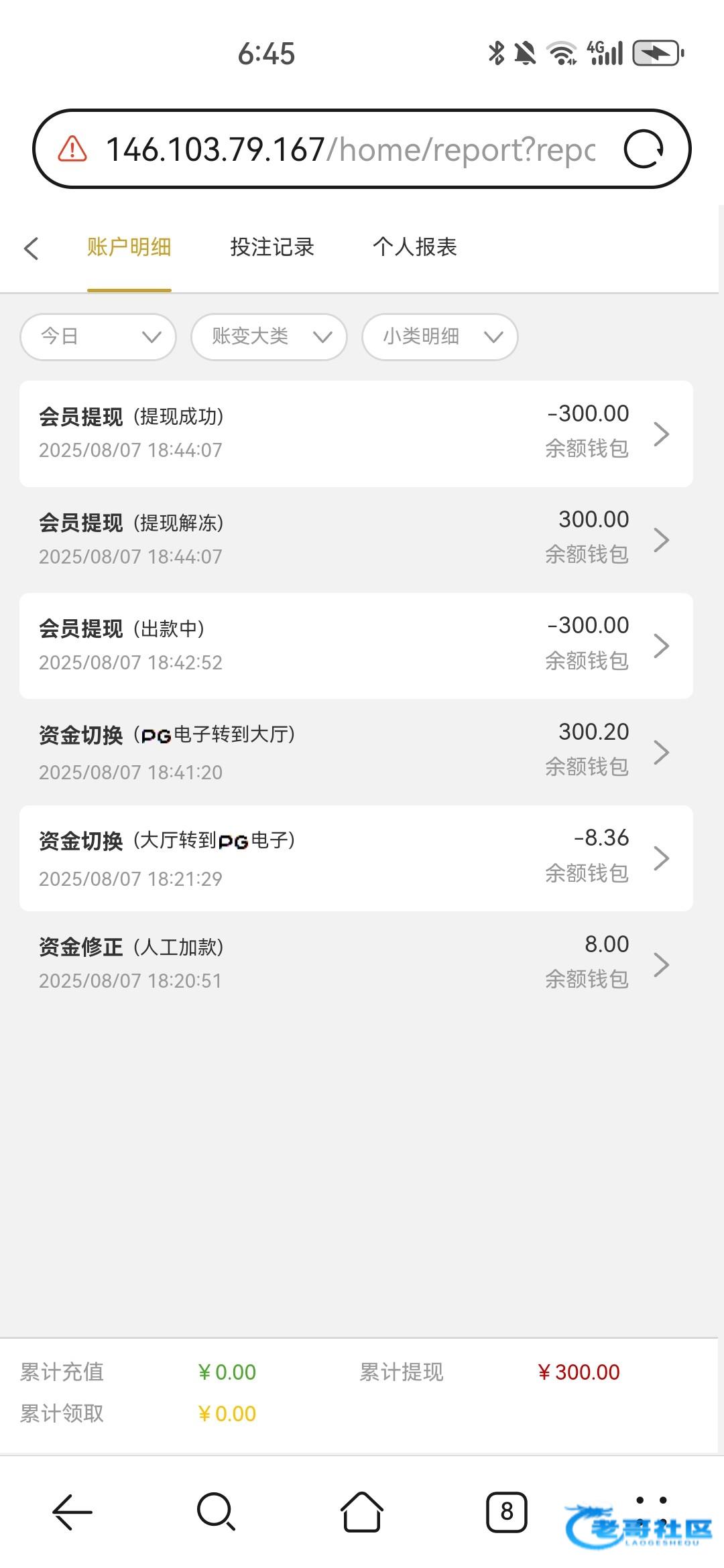Image resolution: width=724 pixels, height=1568 pixels.
Task: Reload the page from the address bar
Action: pyautogui.click(x=644, y=149)
